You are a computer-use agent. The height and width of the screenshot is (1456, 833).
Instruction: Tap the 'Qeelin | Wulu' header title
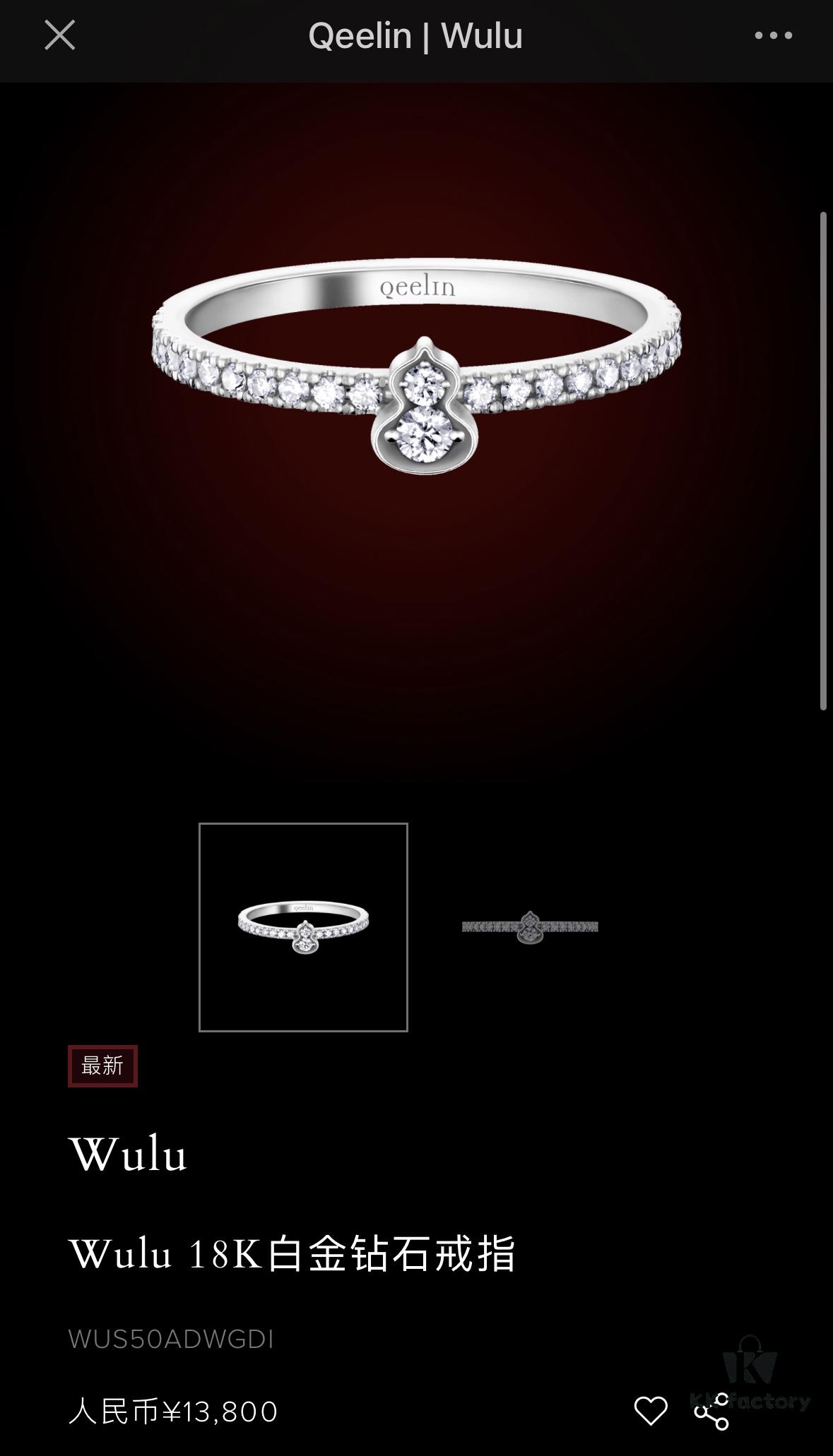[415, 35]
